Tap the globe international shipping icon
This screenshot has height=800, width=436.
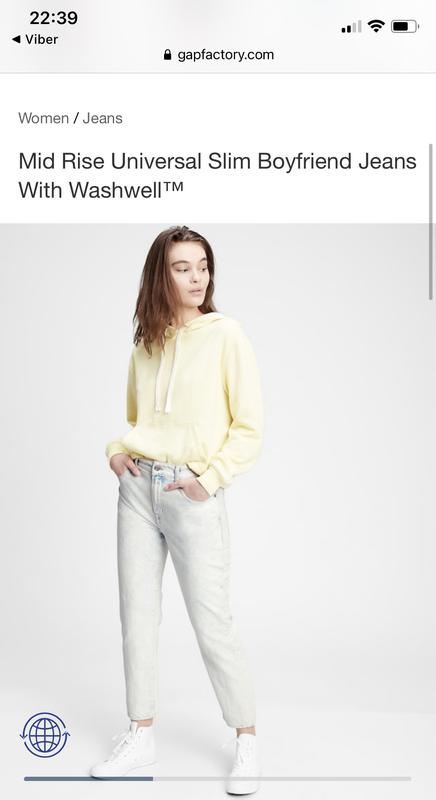[x=45, y=735]
